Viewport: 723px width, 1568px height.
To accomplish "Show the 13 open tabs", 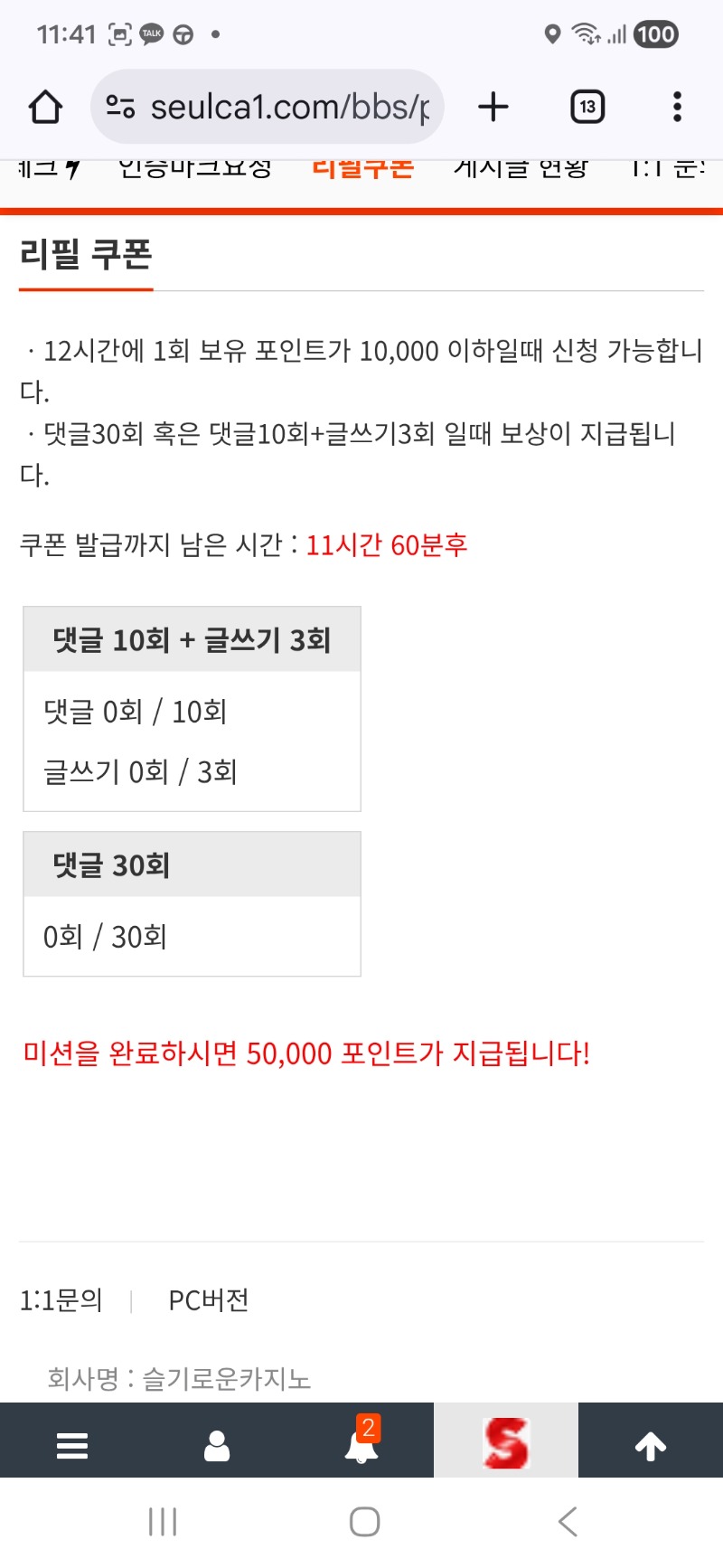I will 587,108.
